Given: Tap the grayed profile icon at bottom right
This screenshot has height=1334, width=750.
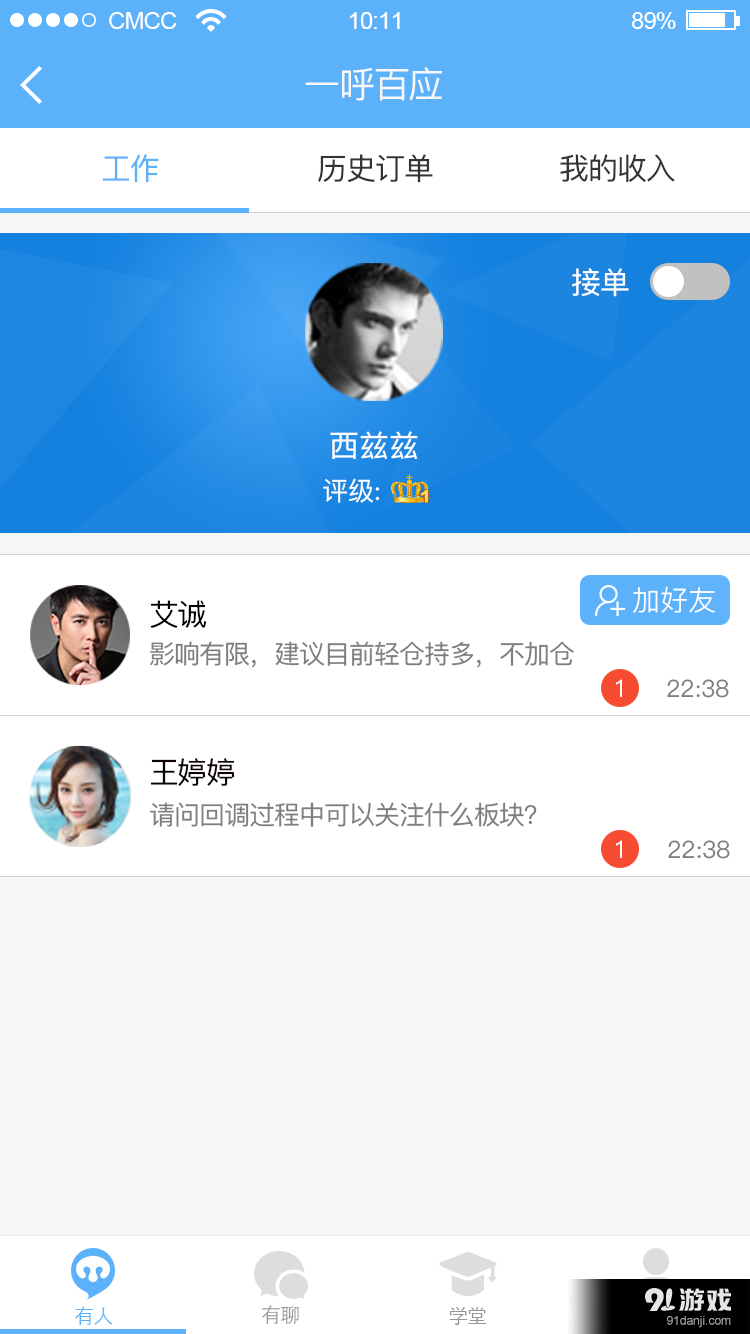Looking at the screenshot, I should click(x=656, y=1262).
